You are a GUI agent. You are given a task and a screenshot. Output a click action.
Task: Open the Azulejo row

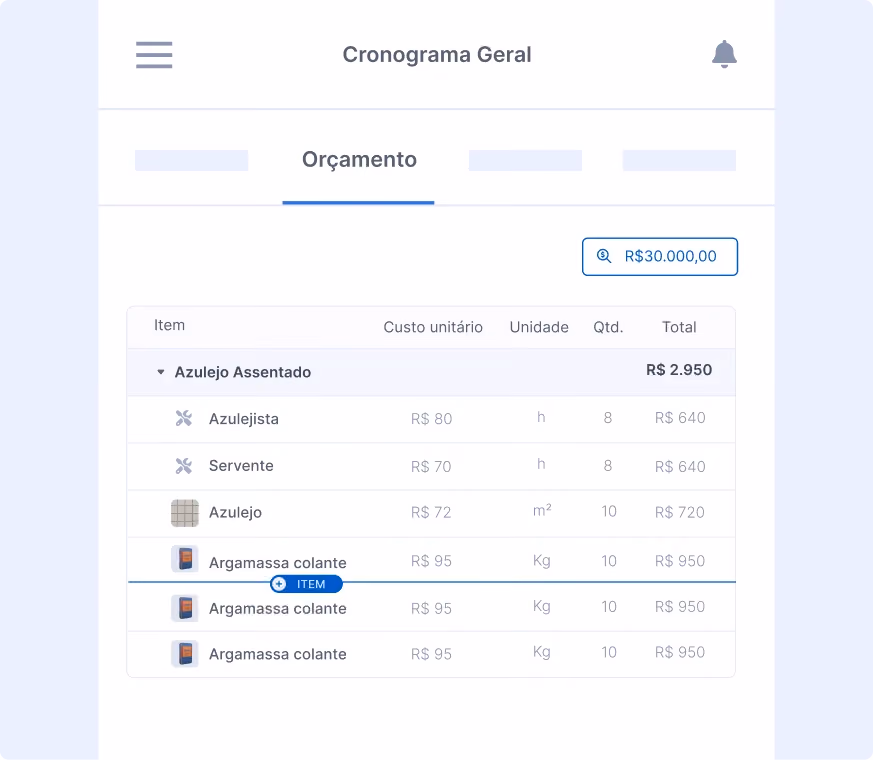tap(431, 513)
